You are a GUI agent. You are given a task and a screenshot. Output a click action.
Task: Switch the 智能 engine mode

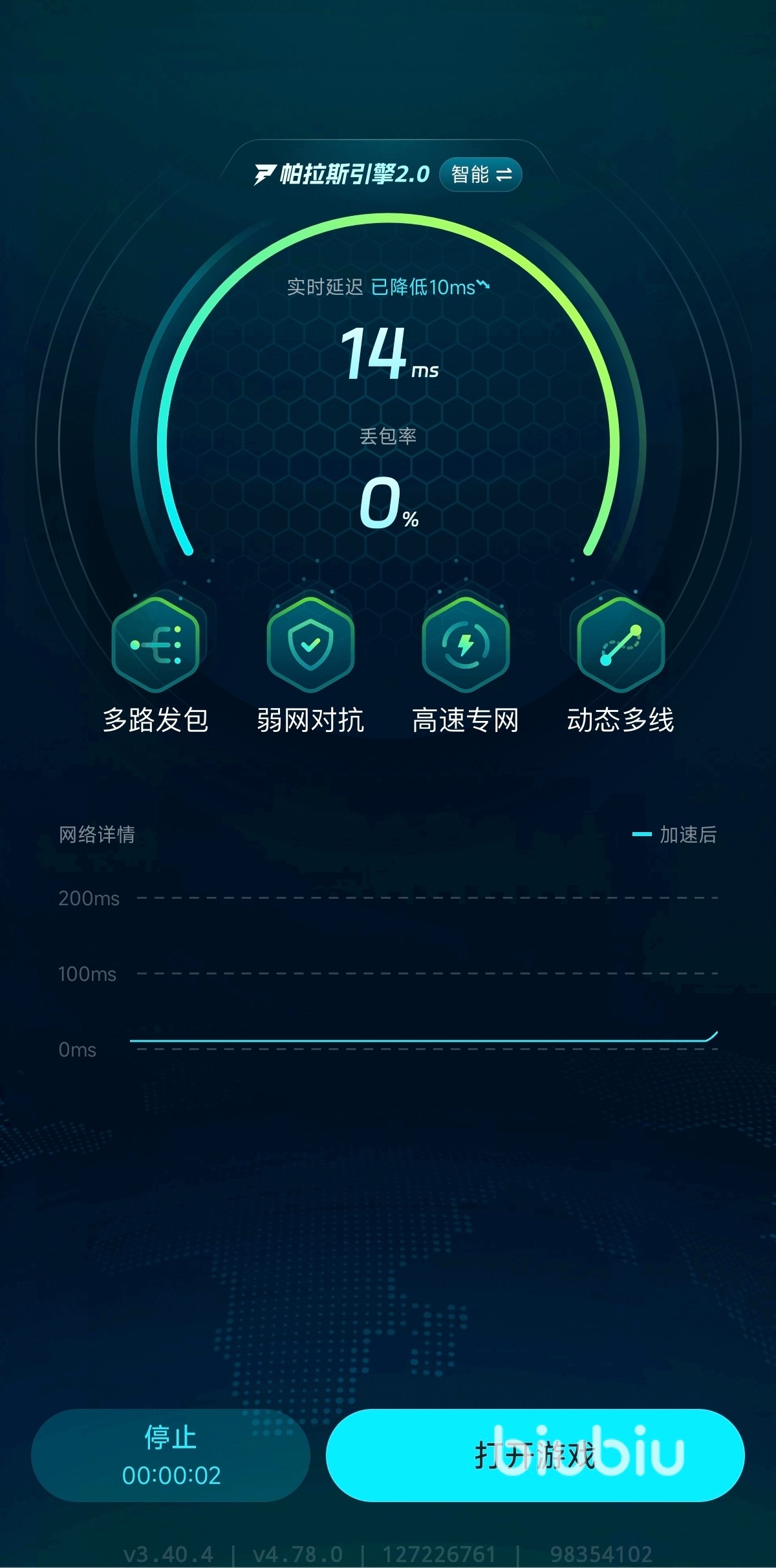[480, 175]
